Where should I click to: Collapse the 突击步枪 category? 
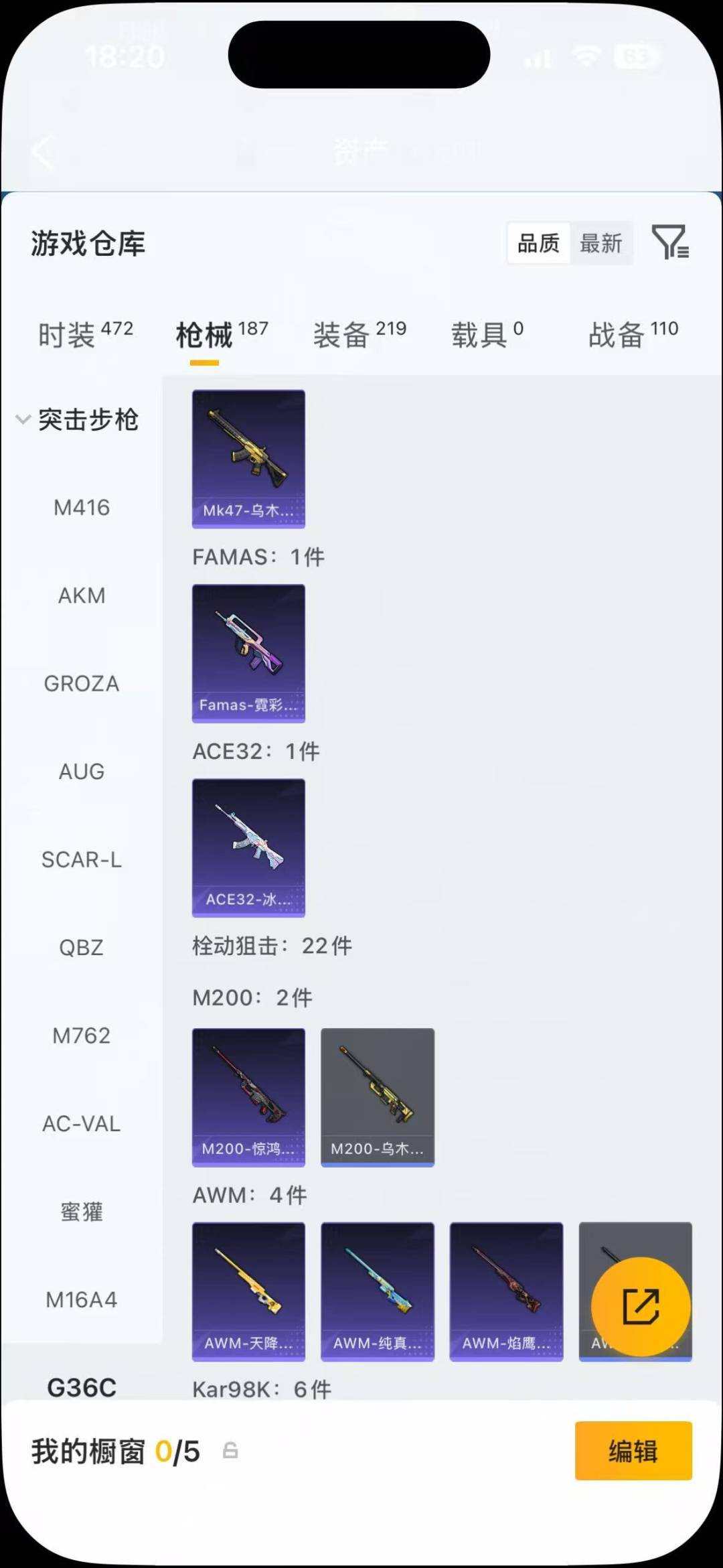pyautogui.click(x=78, y=420)
